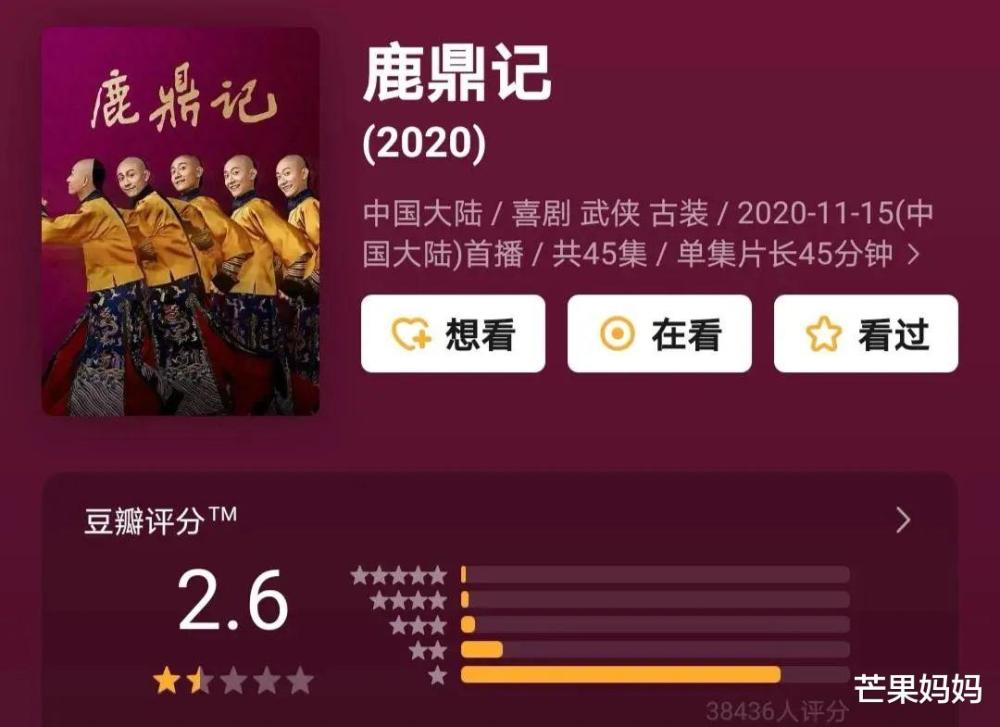Mark 鹿鼎记 as 想看
Viewport: 1000px width, 727px height.
(x=453, y=334)
